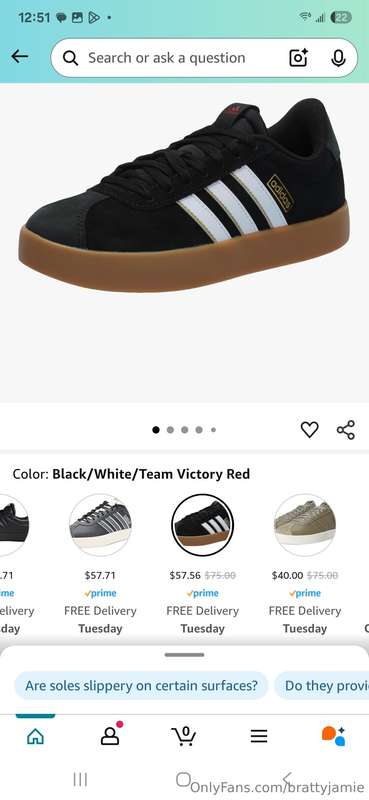Go back with the top arrow

(x=20, y=57)
